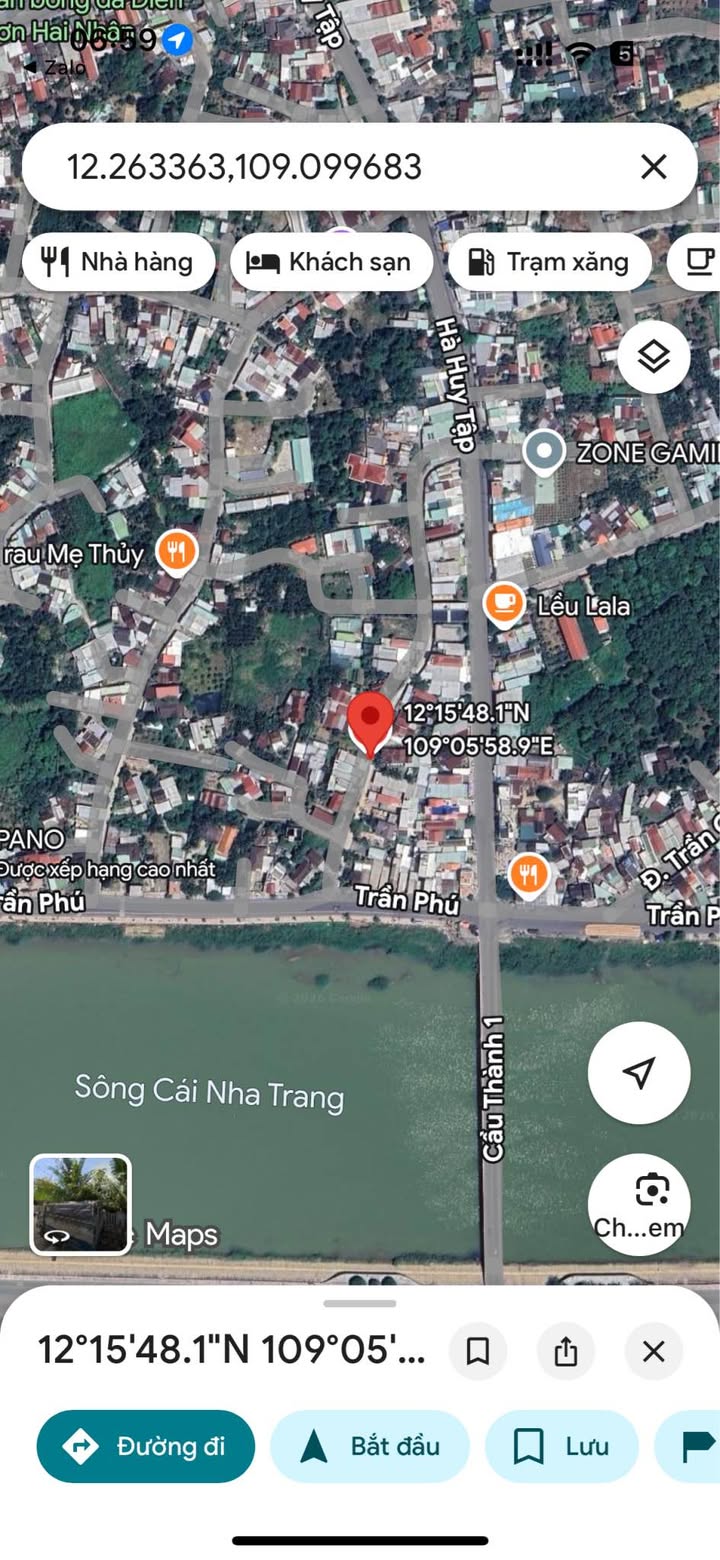Open rau Mẹ Thủy restaurant marker
This screenshot has height=1560, width=720.
[177, 553]
